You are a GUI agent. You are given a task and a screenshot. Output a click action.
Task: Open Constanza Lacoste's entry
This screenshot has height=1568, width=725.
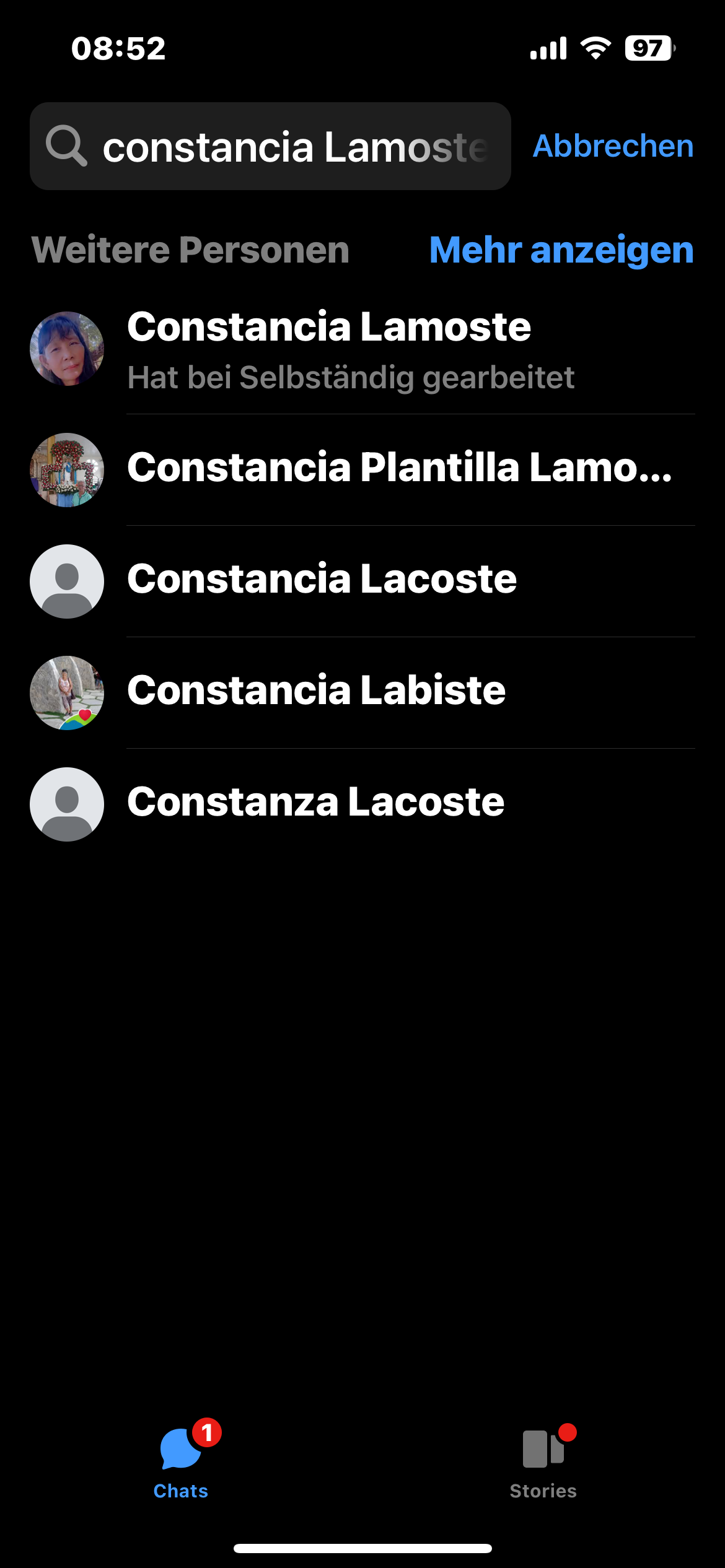[x=362, y=804]
